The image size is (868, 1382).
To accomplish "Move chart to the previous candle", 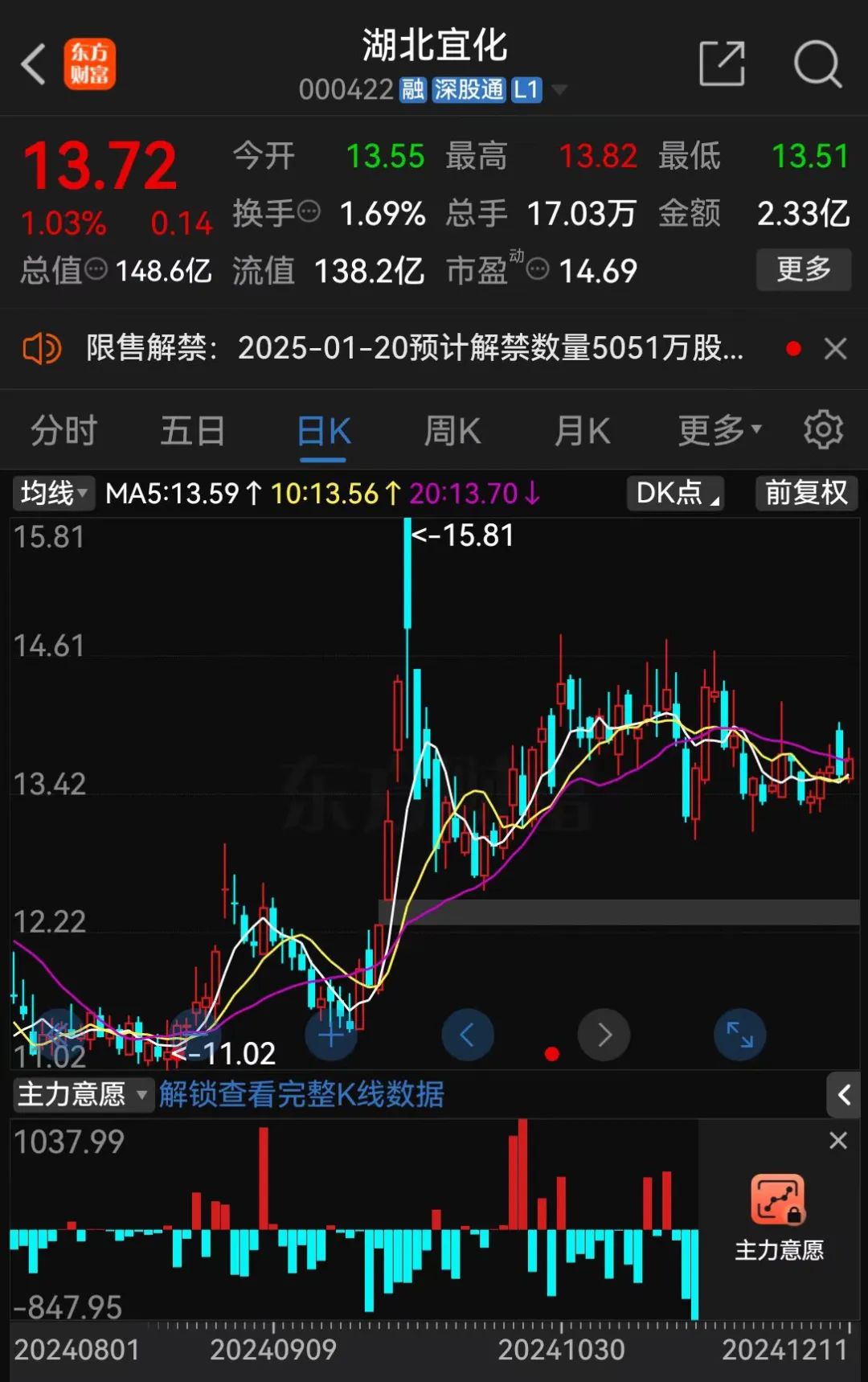I will click(467, 1035).
